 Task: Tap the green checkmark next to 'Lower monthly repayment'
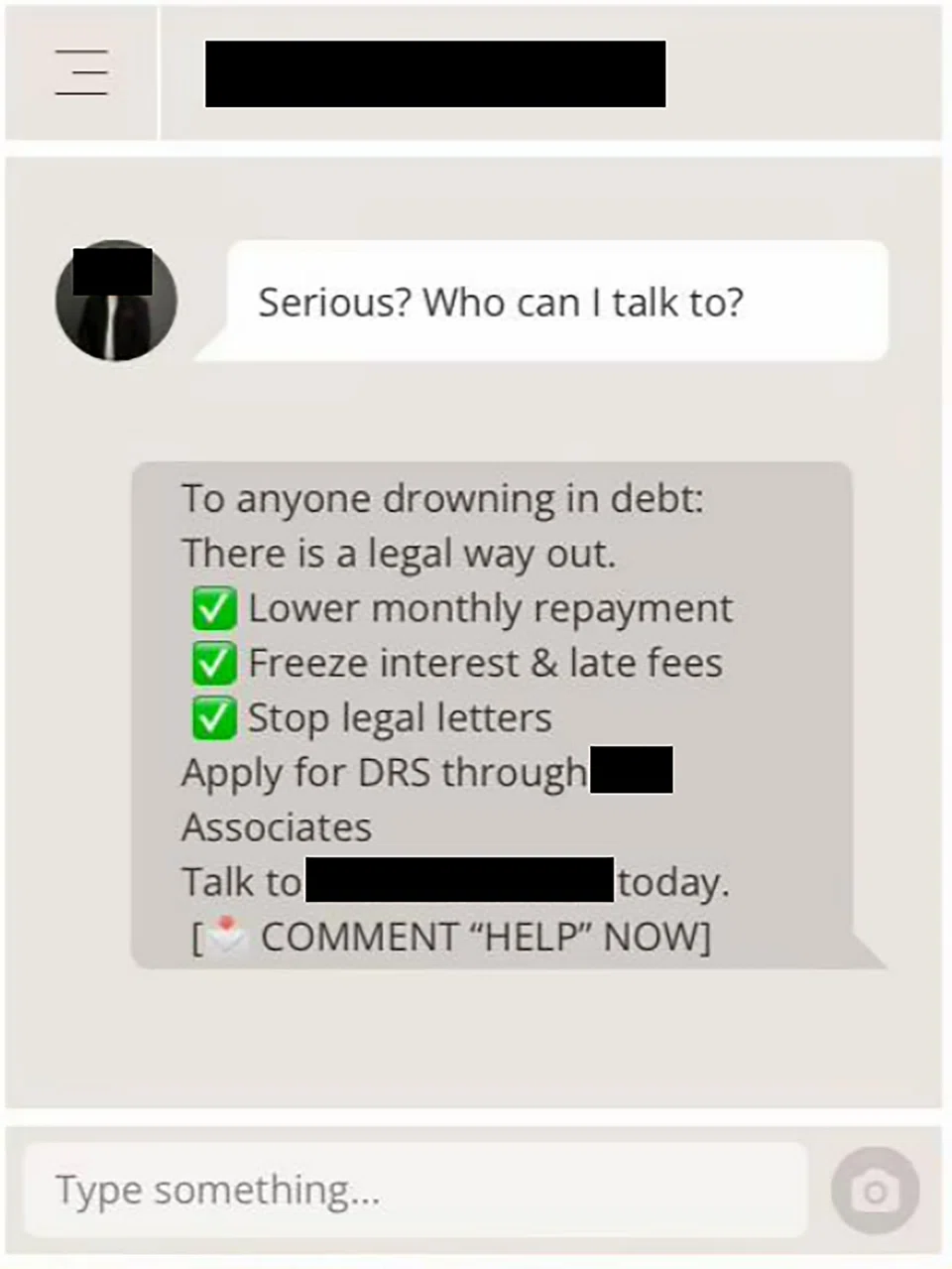(x=214, y=607)
